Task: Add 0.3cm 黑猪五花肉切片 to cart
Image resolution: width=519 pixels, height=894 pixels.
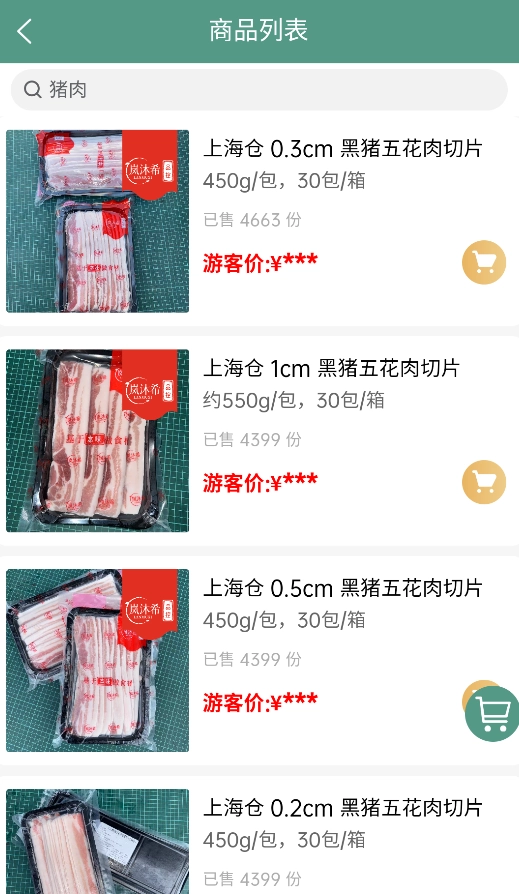Action: [484, 262]
